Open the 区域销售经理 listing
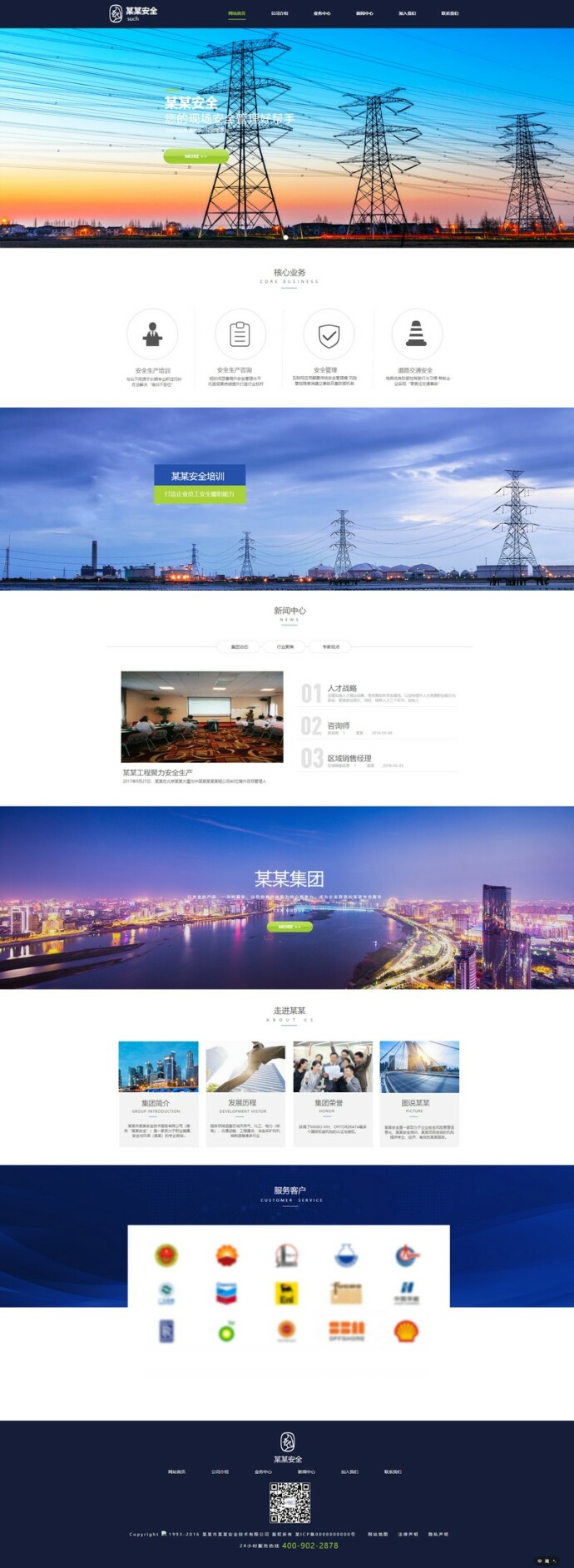This screenshot has width=574, height=1568. coord(349,758)
